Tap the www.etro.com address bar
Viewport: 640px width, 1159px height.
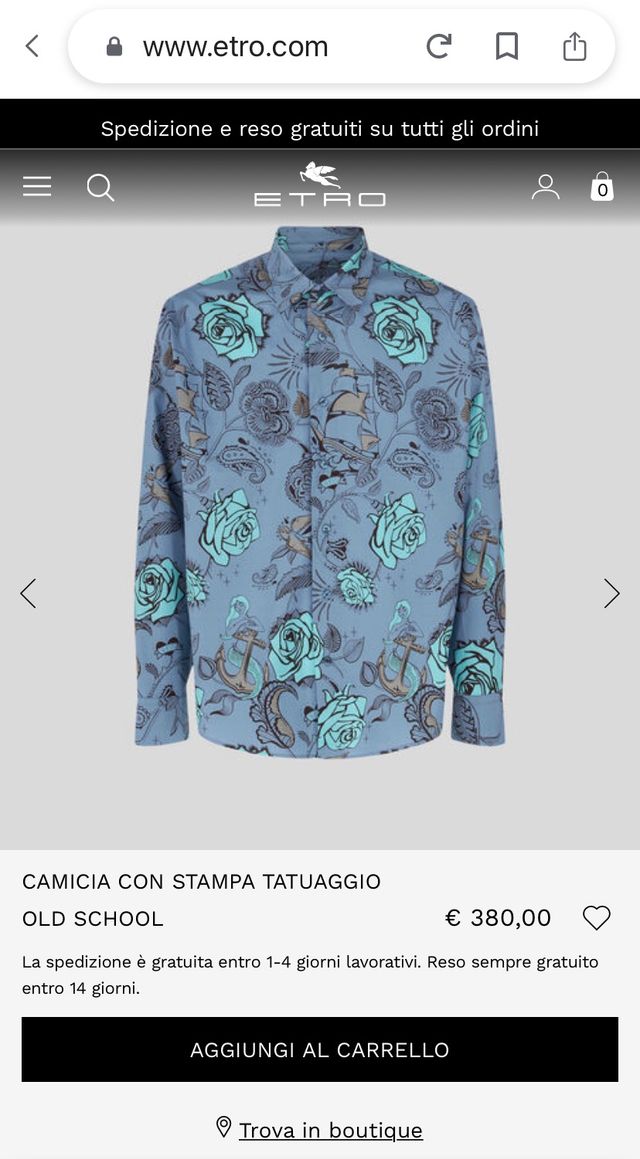235,46
